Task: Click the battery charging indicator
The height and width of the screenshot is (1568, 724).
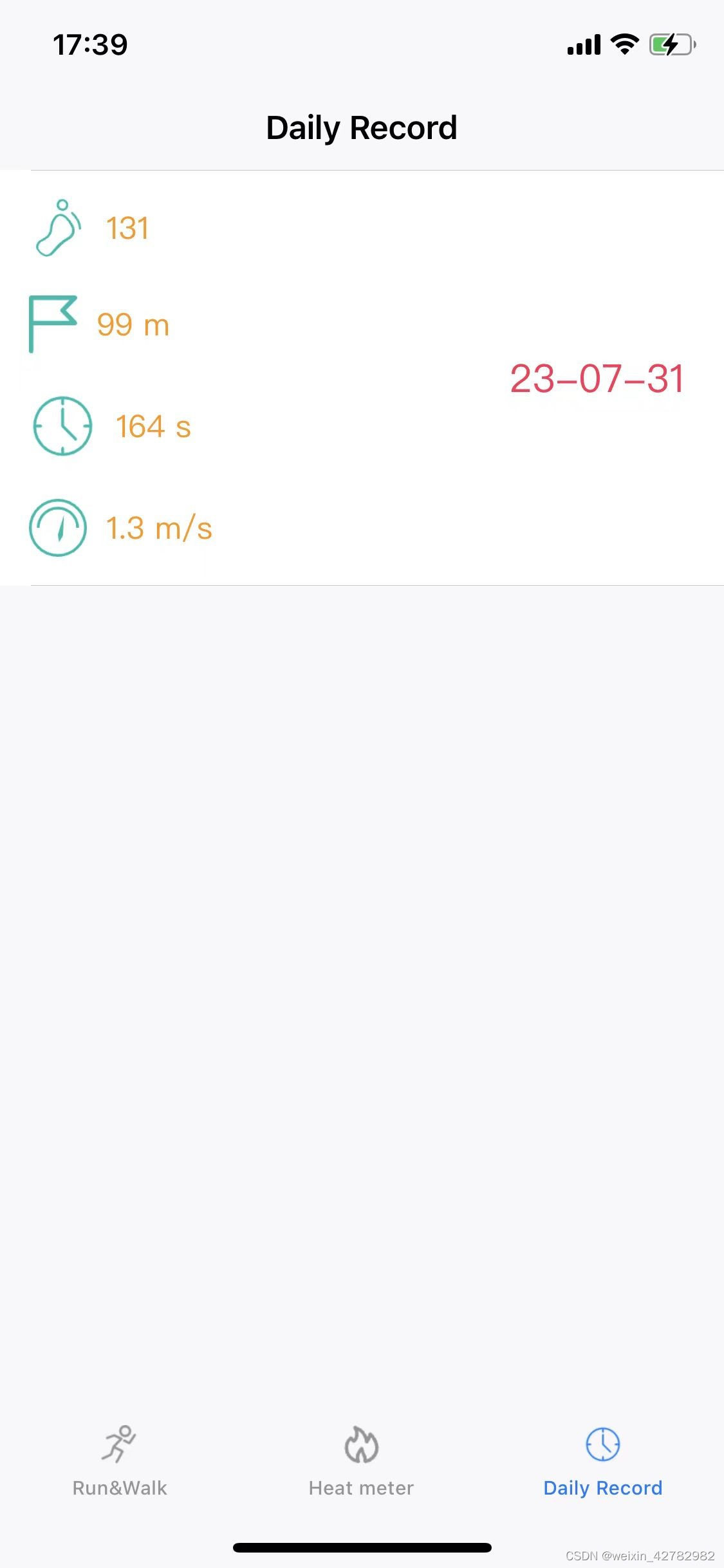Action: [x=669, y=44]
